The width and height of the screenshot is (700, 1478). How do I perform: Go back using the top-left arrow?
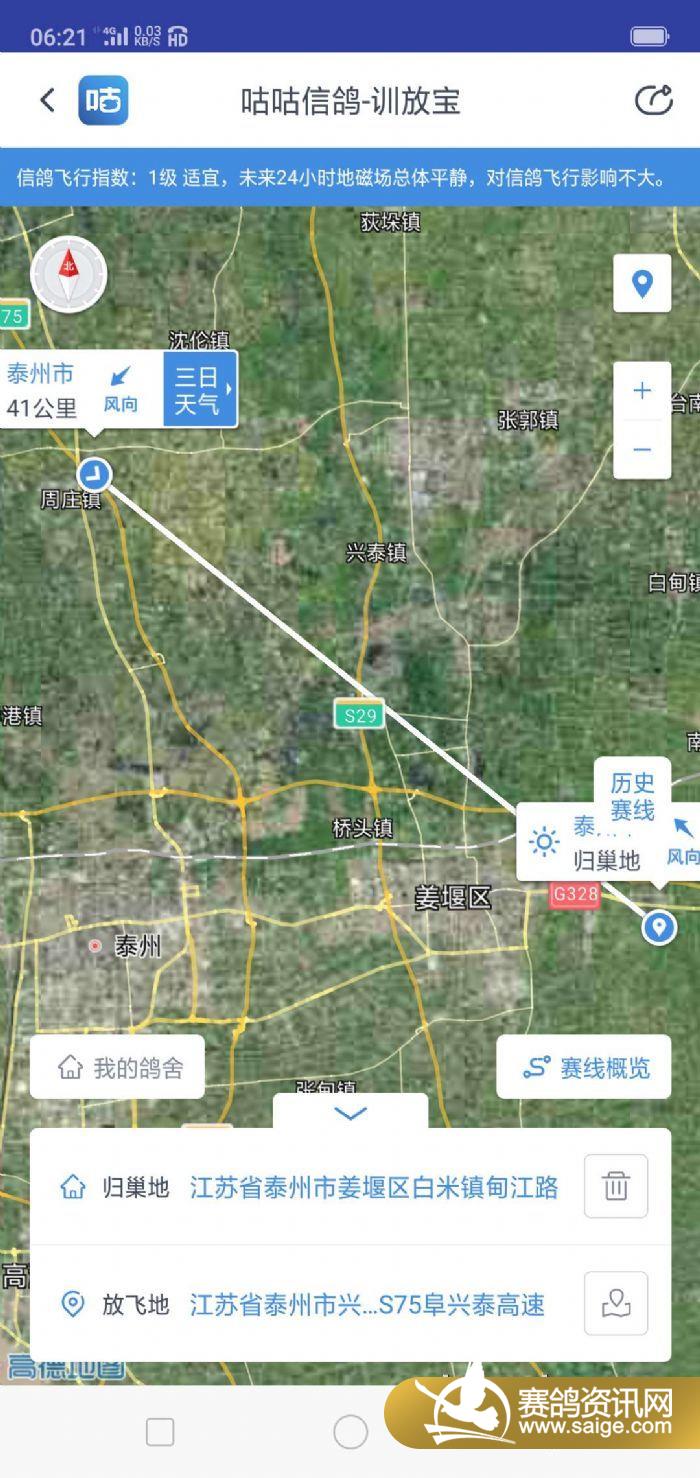point(47,100)
